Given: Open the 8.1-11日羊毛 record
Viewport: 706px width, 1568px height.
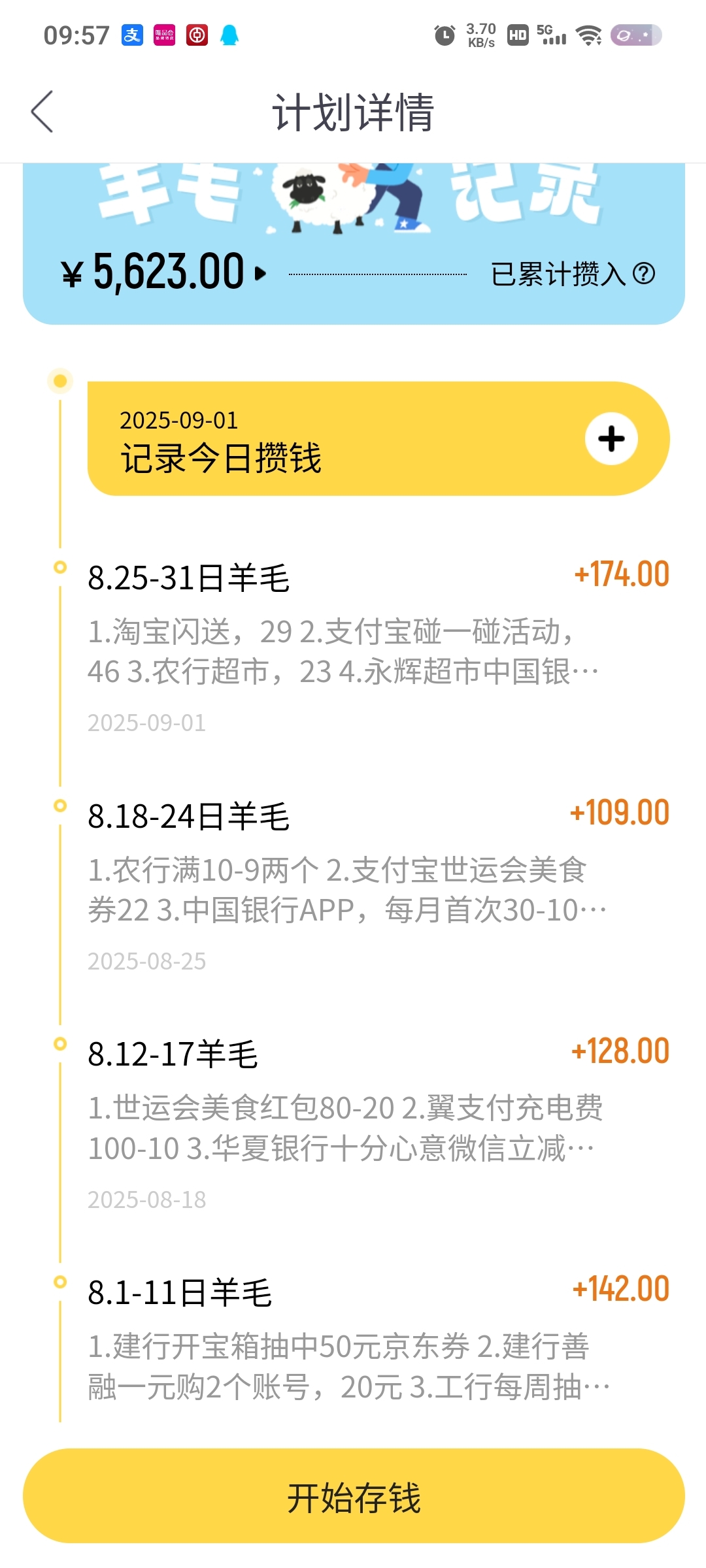Looking at the screenshot, I should (x=378, y=1347).
